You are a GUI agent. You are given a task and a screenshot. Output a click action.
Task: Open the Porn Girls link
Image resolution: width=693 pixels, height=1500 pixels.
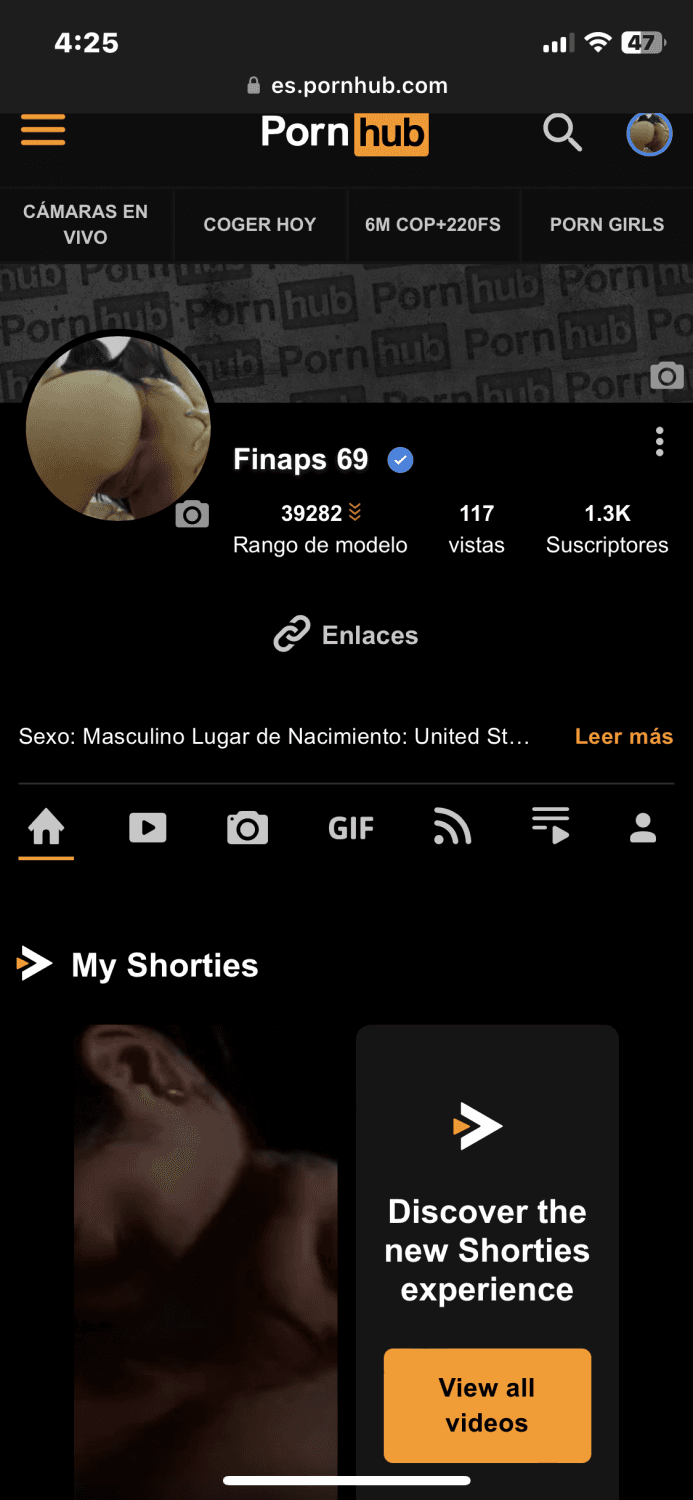pyautogui.click(x=607, y=225)
